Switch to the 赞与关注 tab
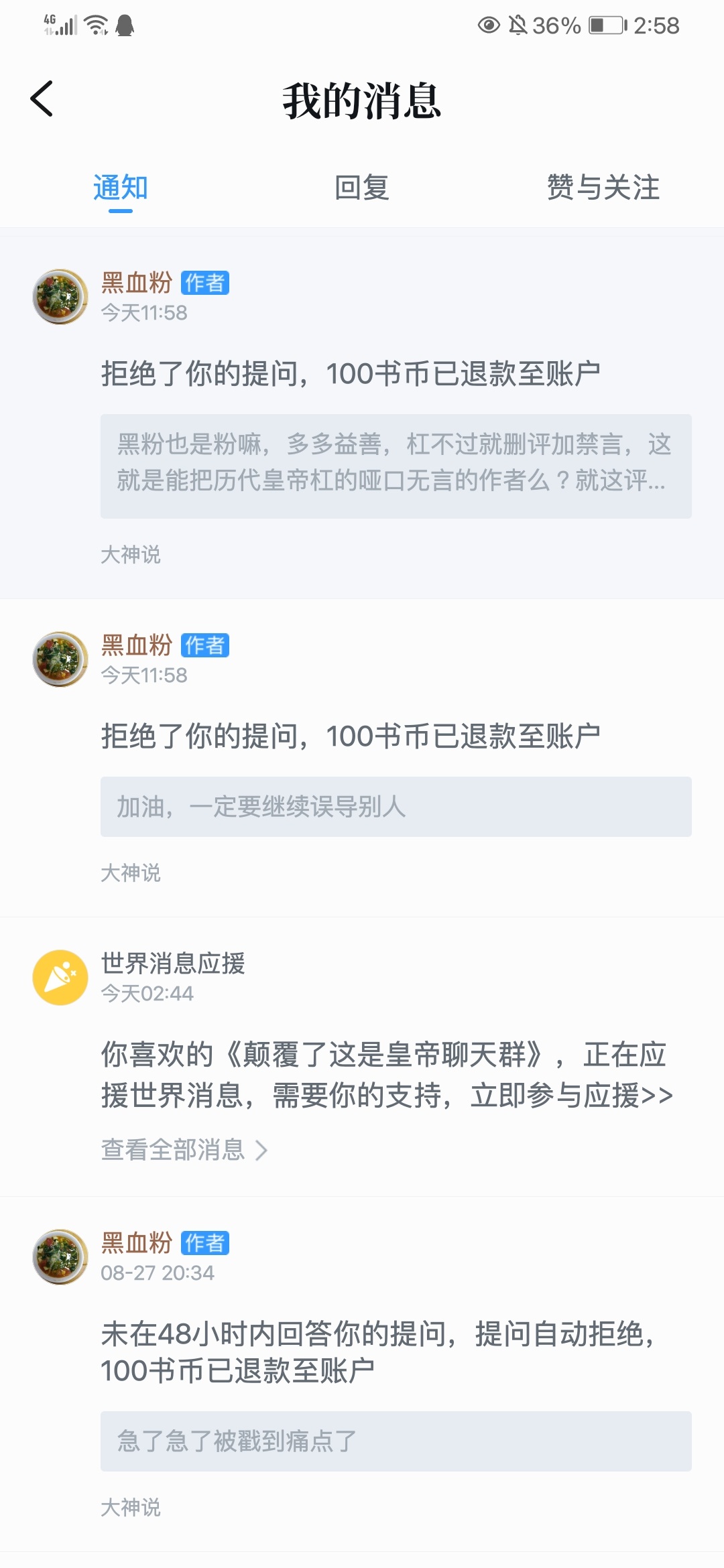Image resolution: width=724 pixels, height=1568 pixels. coord(603,188)
